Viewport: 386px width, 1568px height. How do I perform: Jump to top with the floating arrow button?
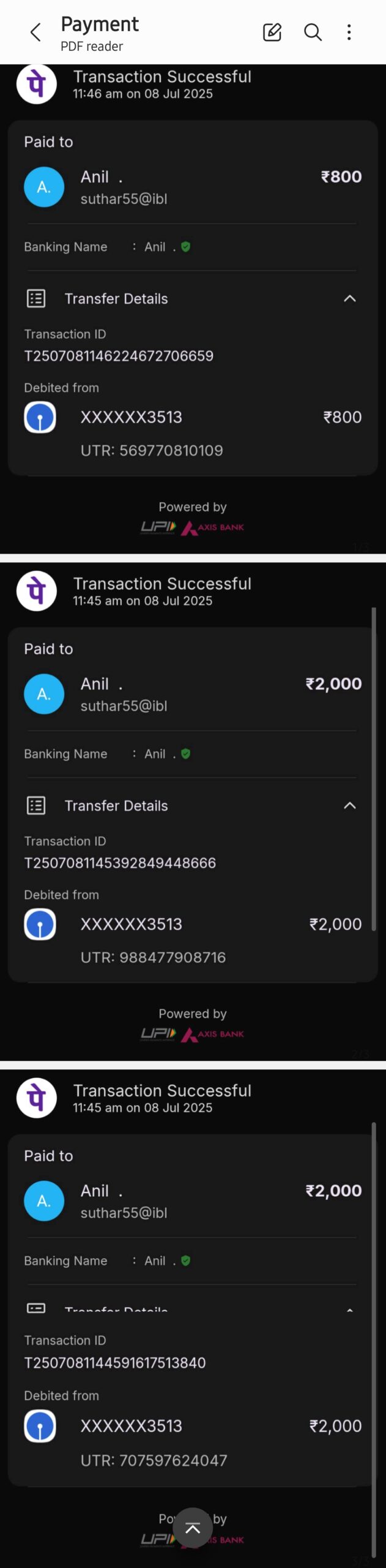(x=193, y=1528)
